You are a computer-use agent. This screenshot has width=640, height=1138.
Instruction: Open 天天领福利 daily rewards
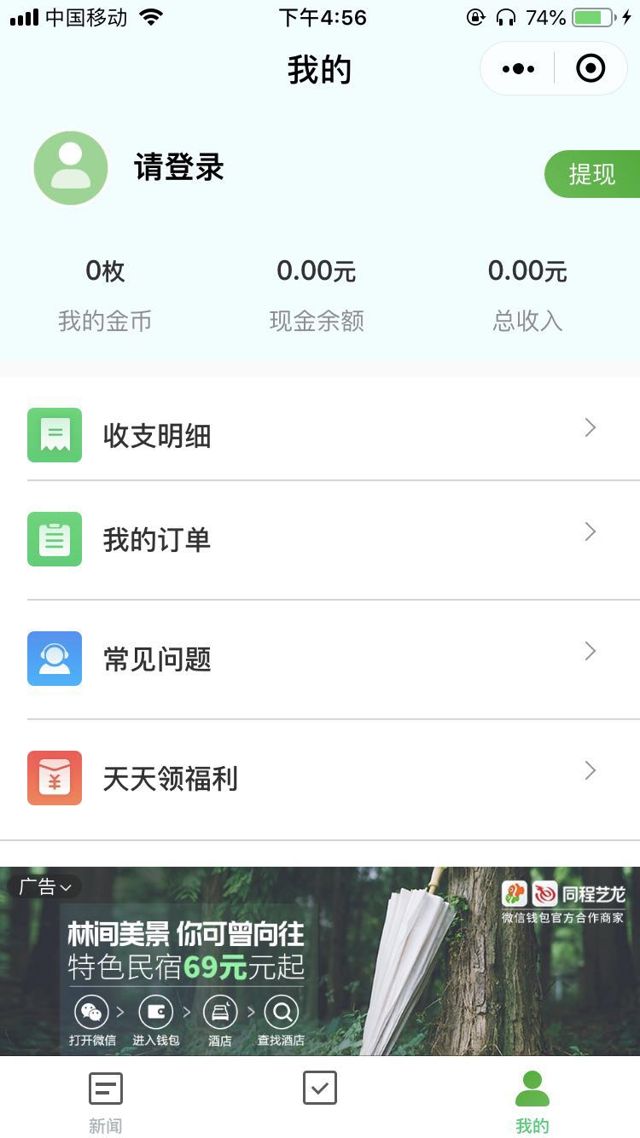click(320, 778)
